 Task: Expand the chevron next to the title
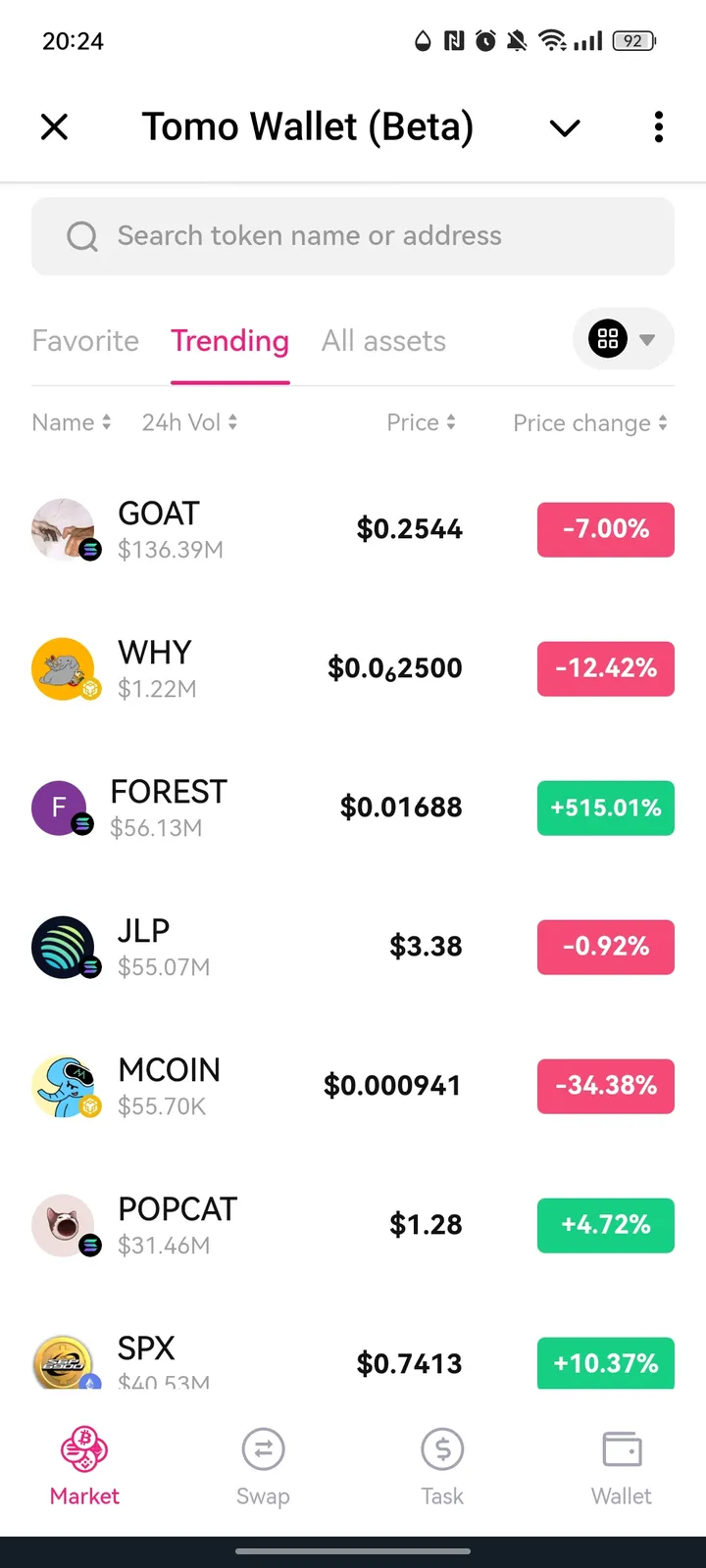(565, 127)
